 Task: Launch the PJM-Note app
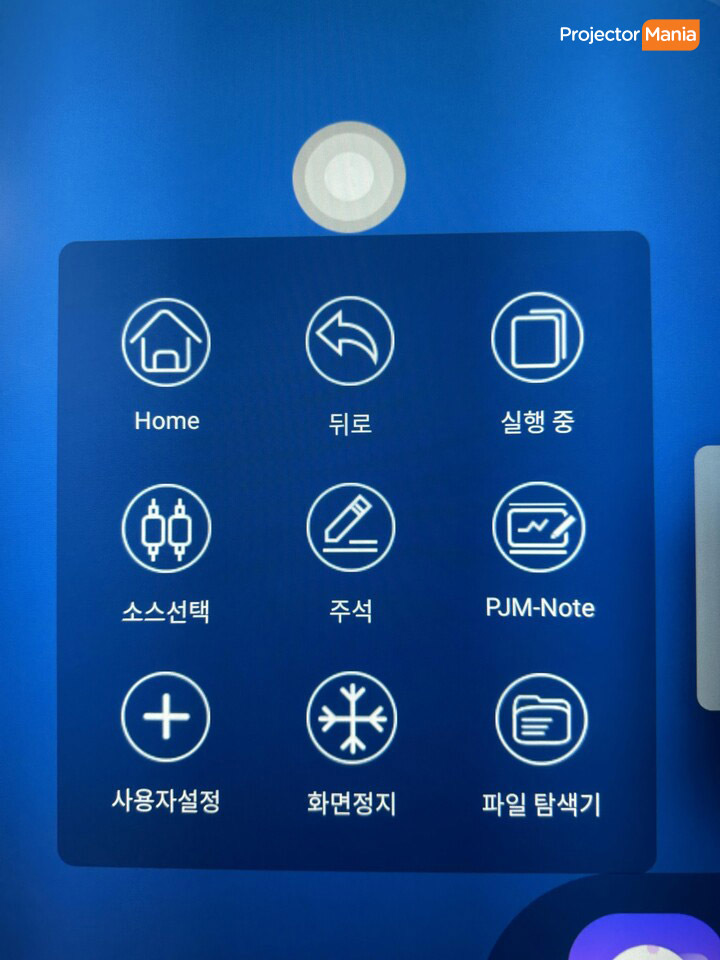(539, 528)
